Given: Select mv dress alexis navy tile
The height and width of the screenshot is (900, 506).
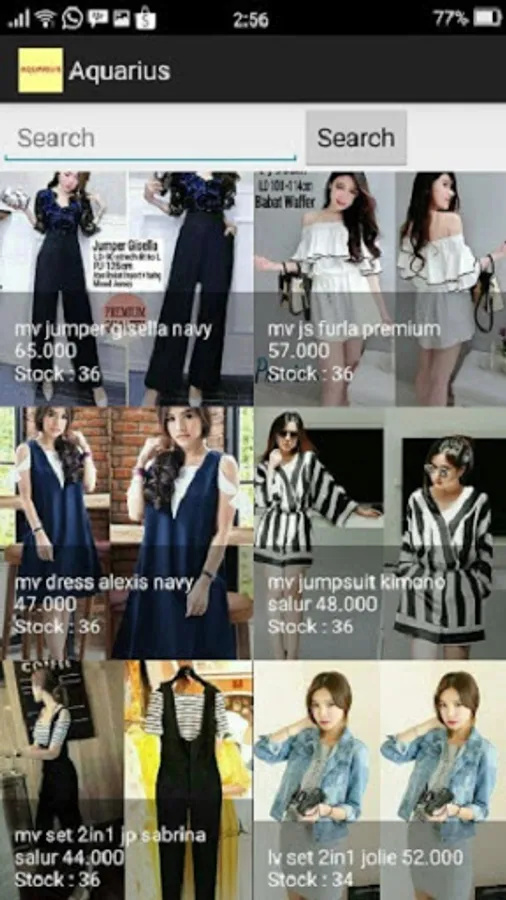Looking at the screenshot, I should [x=126, y=533].
